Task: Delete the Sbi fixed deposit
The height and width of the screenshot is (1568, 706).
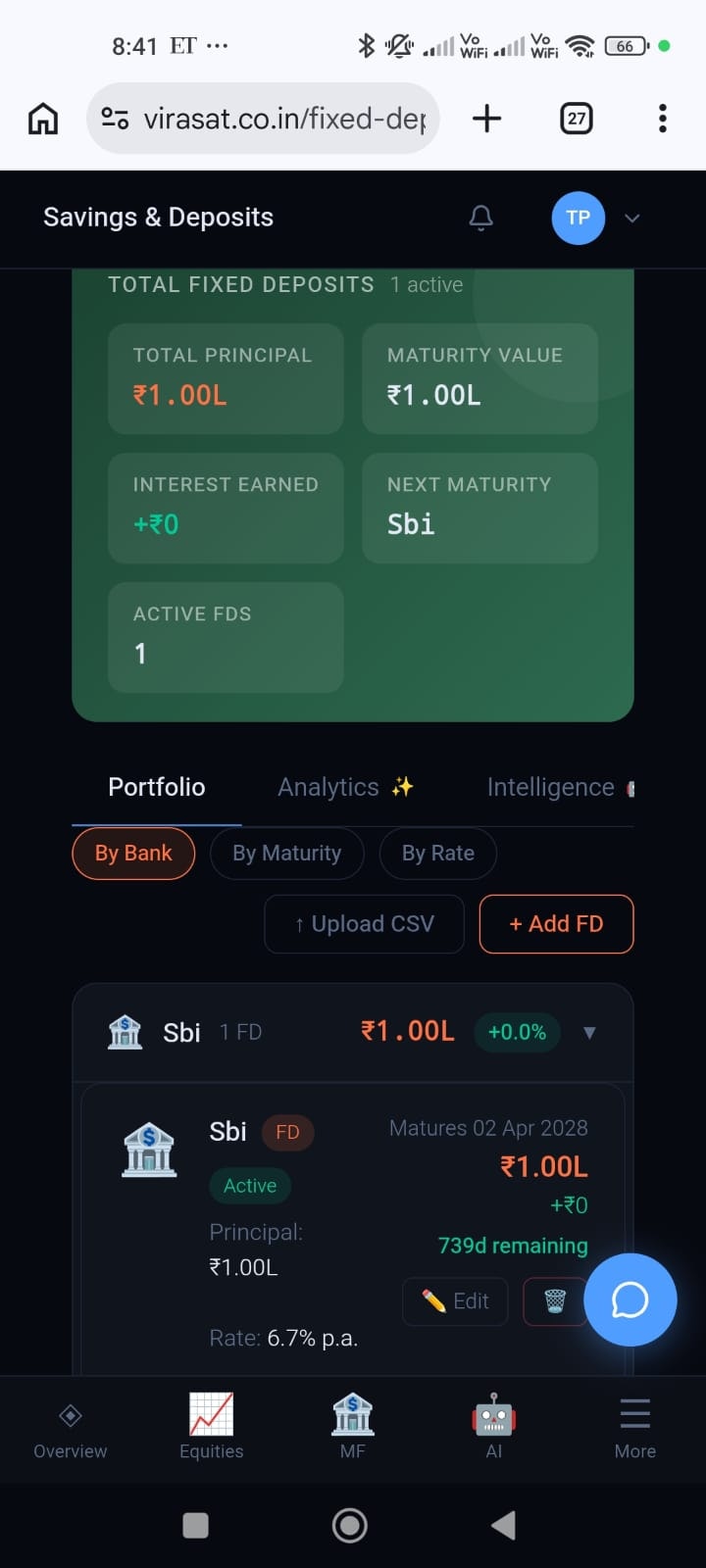Action: pos(555,1301)
